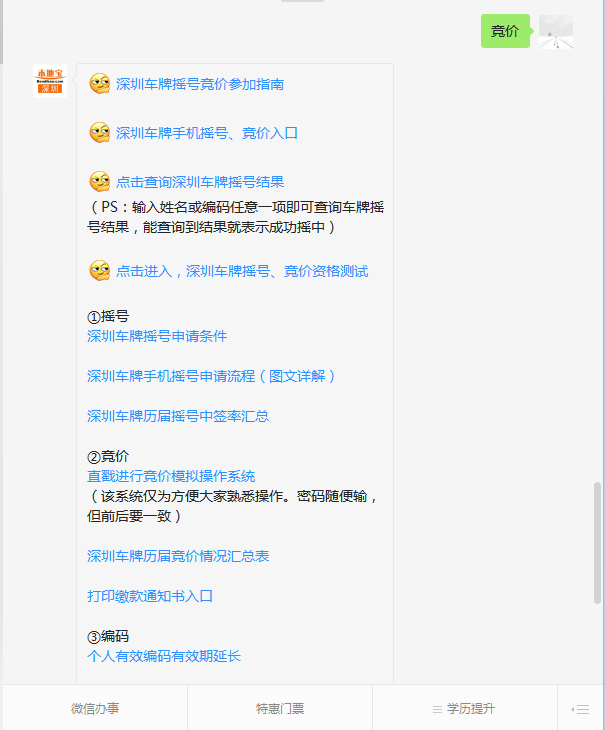Open 打印缴款通知书入口 link
Image resolution: width=605 pixels, height=730 pixels.
coord(150,596)
